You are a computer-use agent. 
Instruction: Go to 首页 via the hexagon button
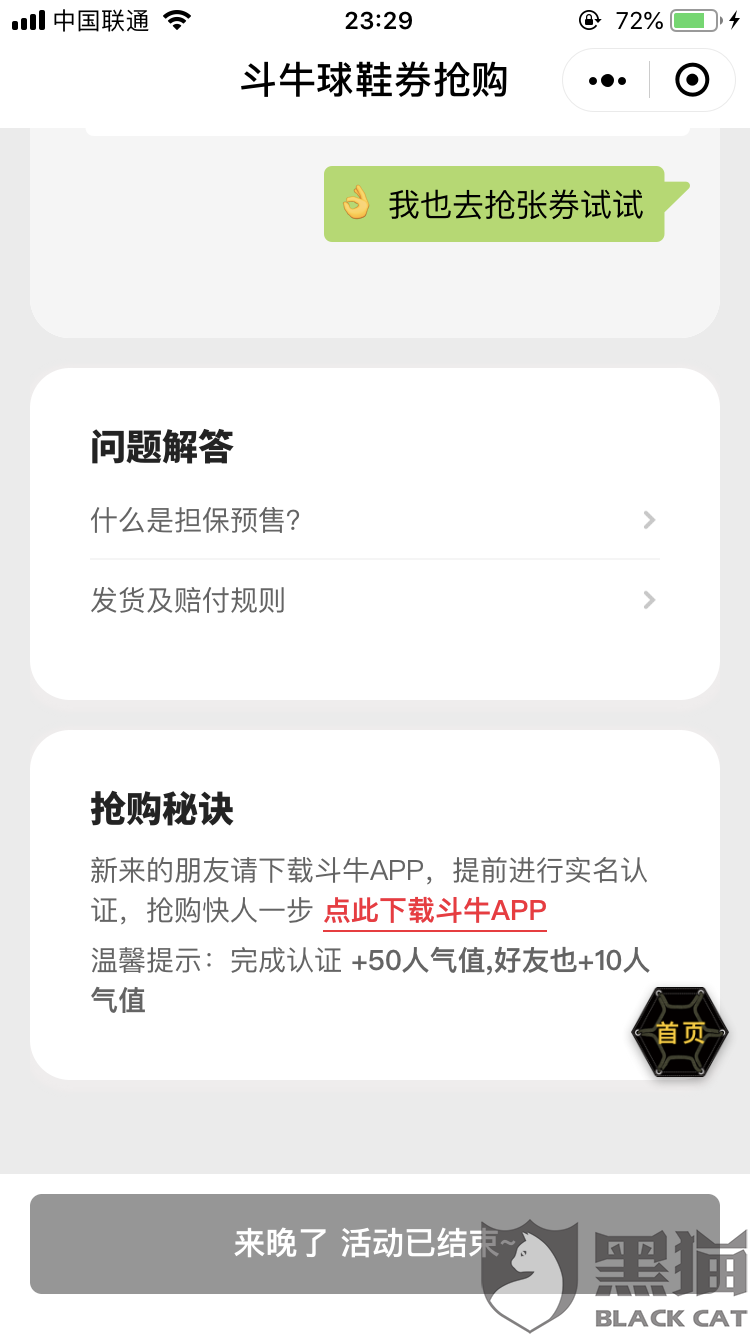680,1033
